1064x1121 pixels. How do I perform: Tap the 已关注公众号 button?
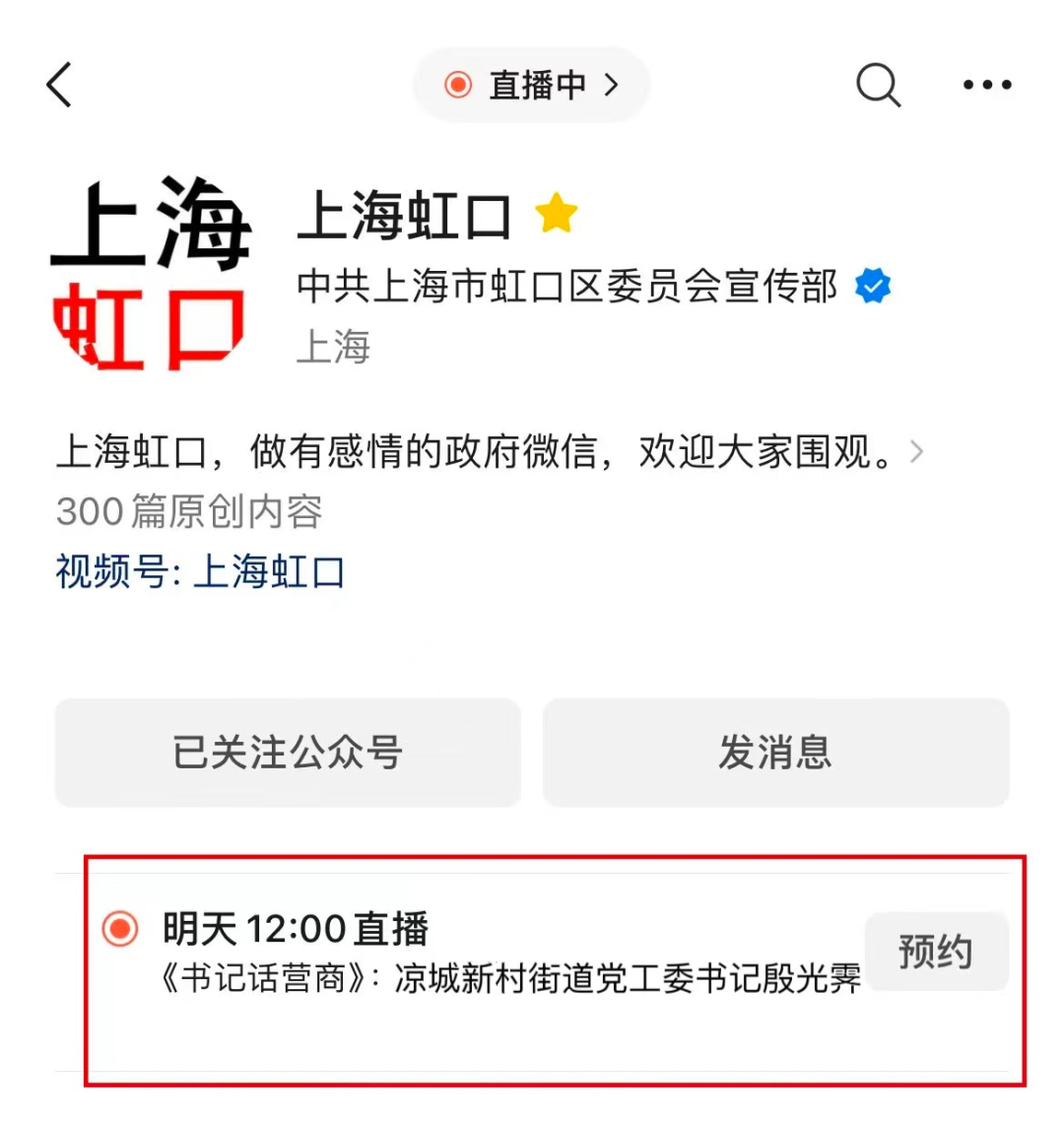point(288,753)
